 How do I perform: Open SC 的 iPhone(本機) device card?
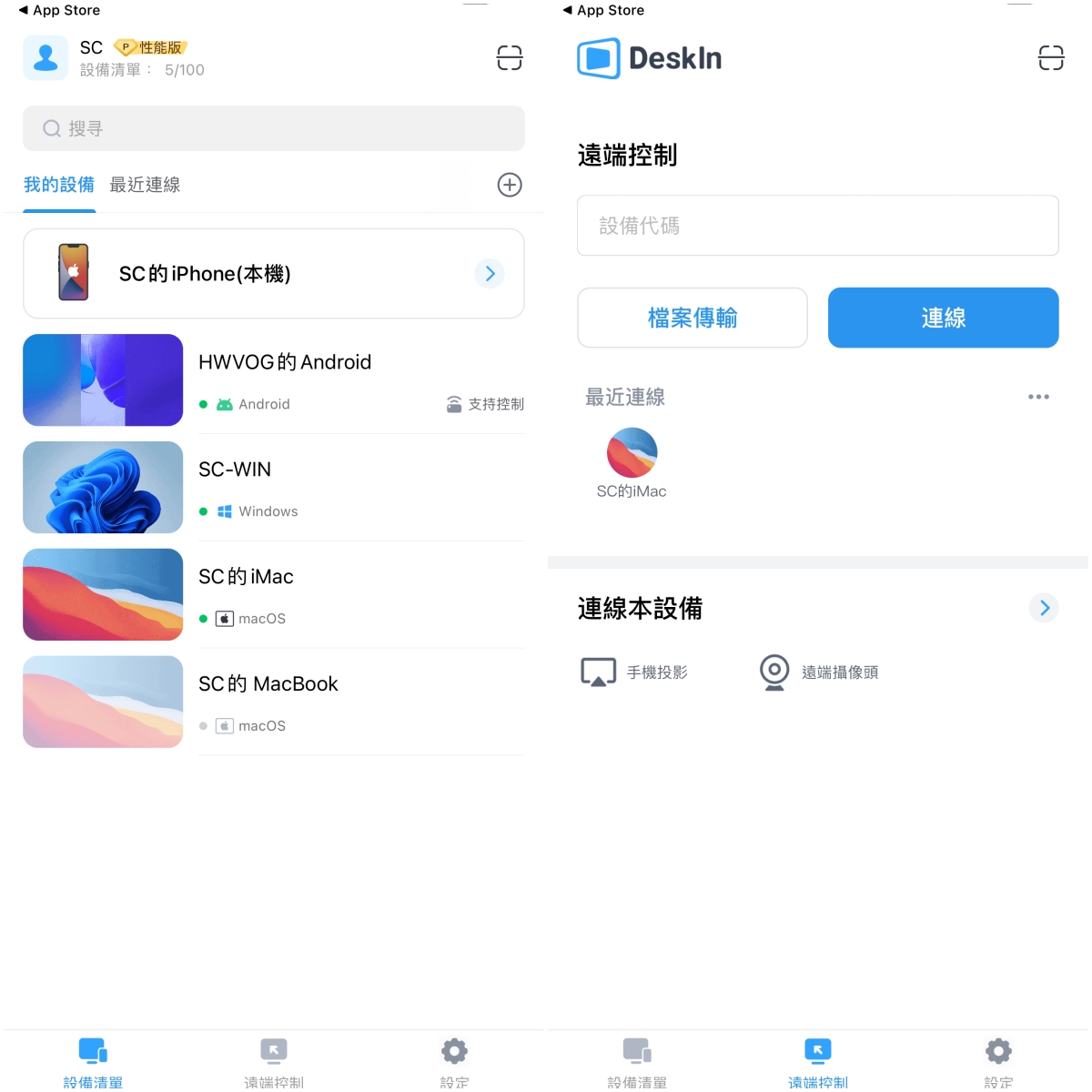pos(273,273)
